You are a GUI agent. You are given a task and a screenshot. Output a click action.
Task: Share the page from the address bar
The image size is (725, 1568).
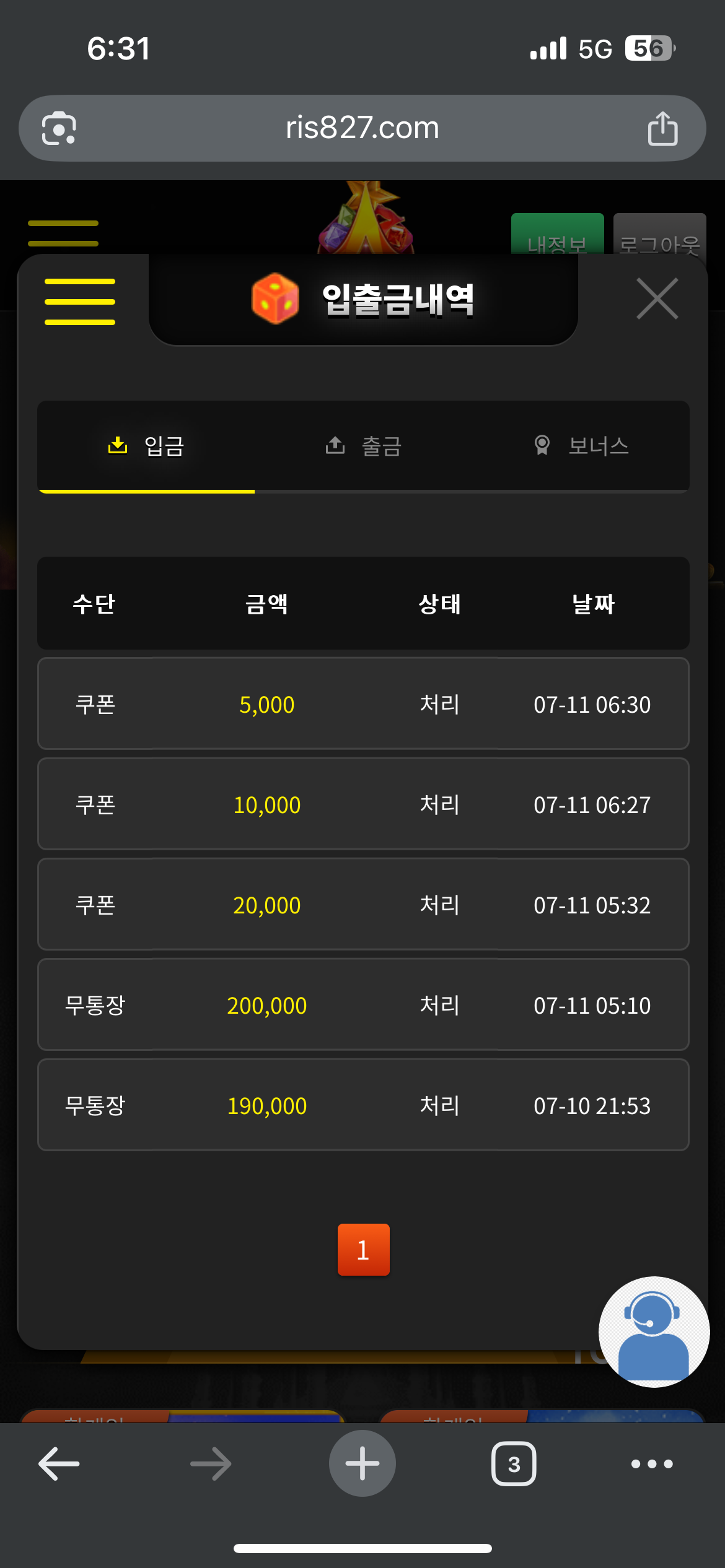pos(662,128)
